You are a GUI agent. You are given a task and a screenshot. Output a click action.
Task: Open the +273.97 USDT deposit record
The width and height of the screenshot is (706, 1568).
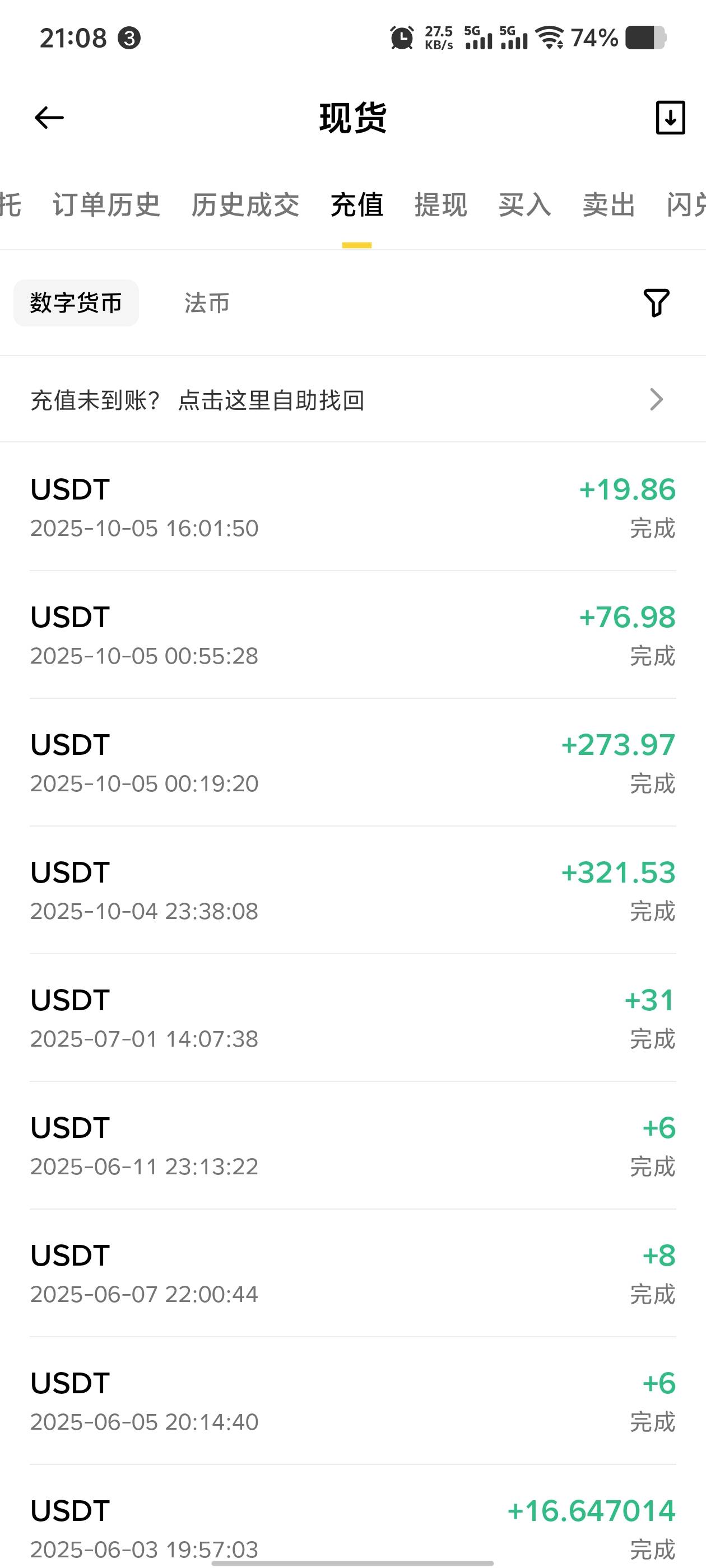352,763
